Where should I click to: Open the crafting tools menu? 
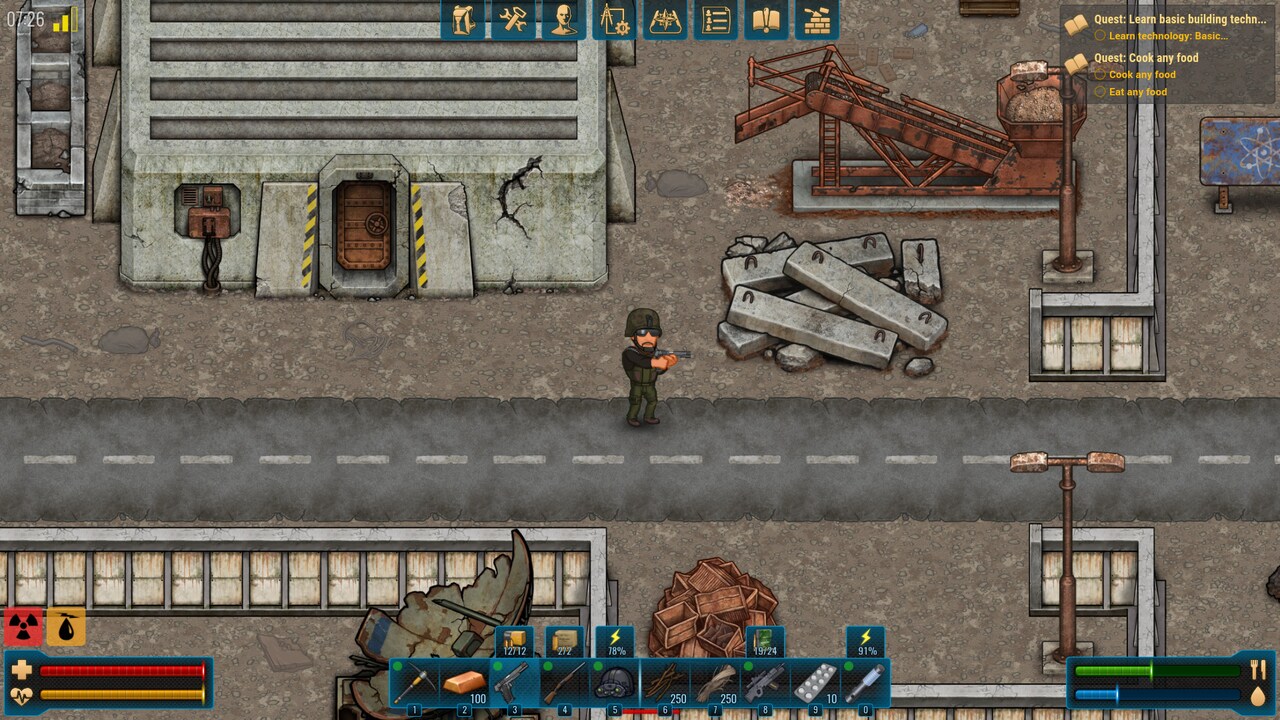514,20
